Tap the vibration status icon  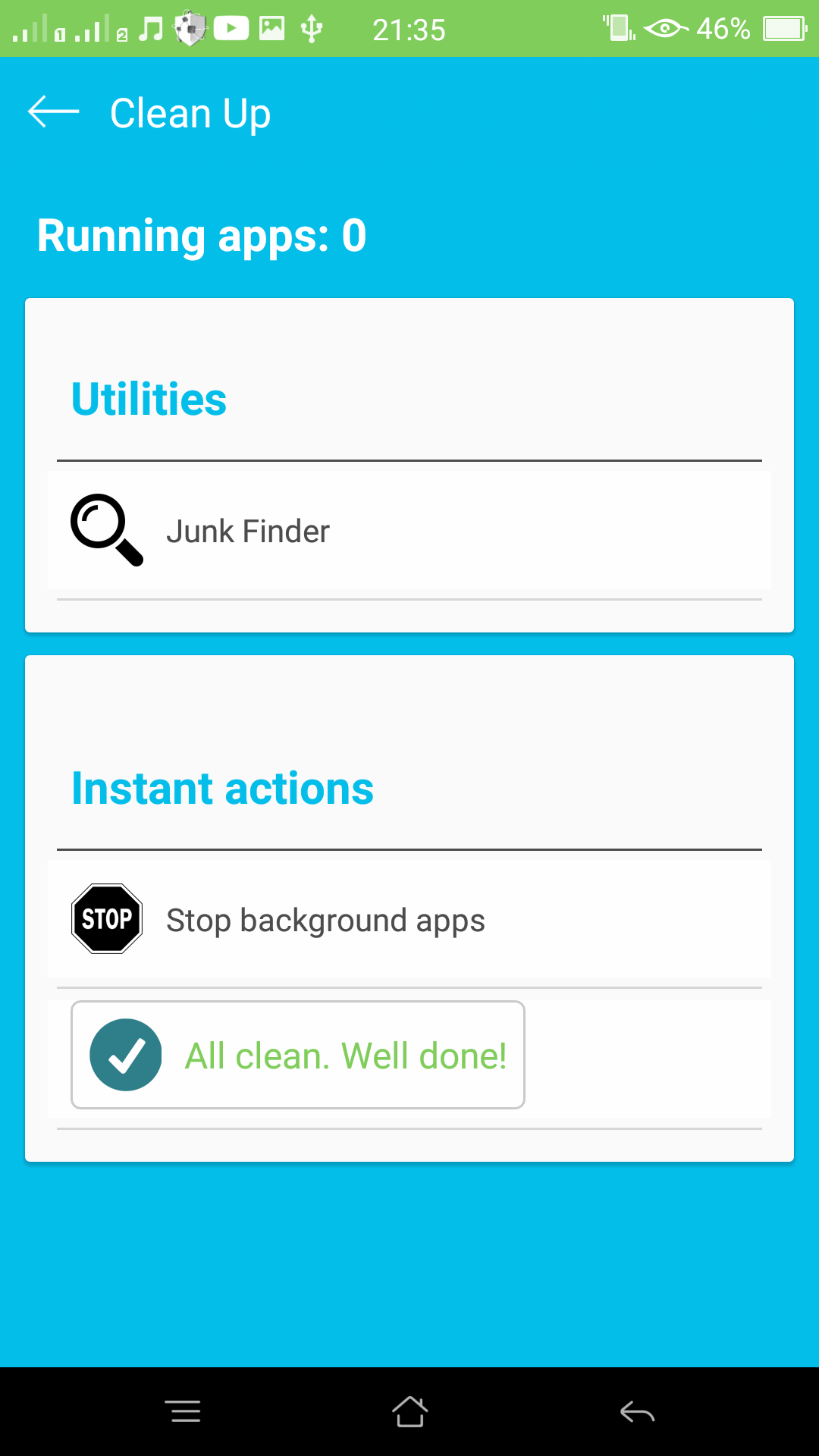tap(618, 29)
